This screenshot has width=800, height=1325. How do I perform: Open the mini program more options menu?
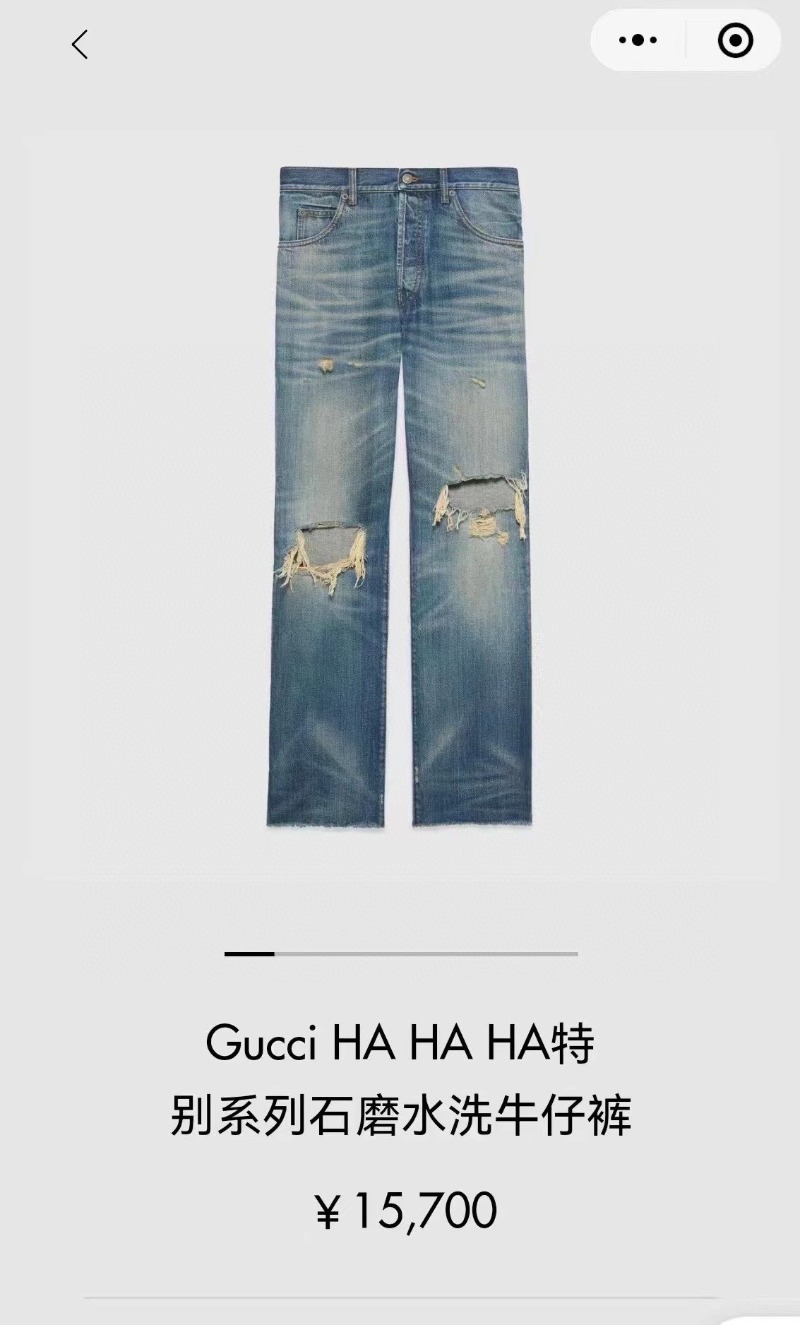click(638, 41)
